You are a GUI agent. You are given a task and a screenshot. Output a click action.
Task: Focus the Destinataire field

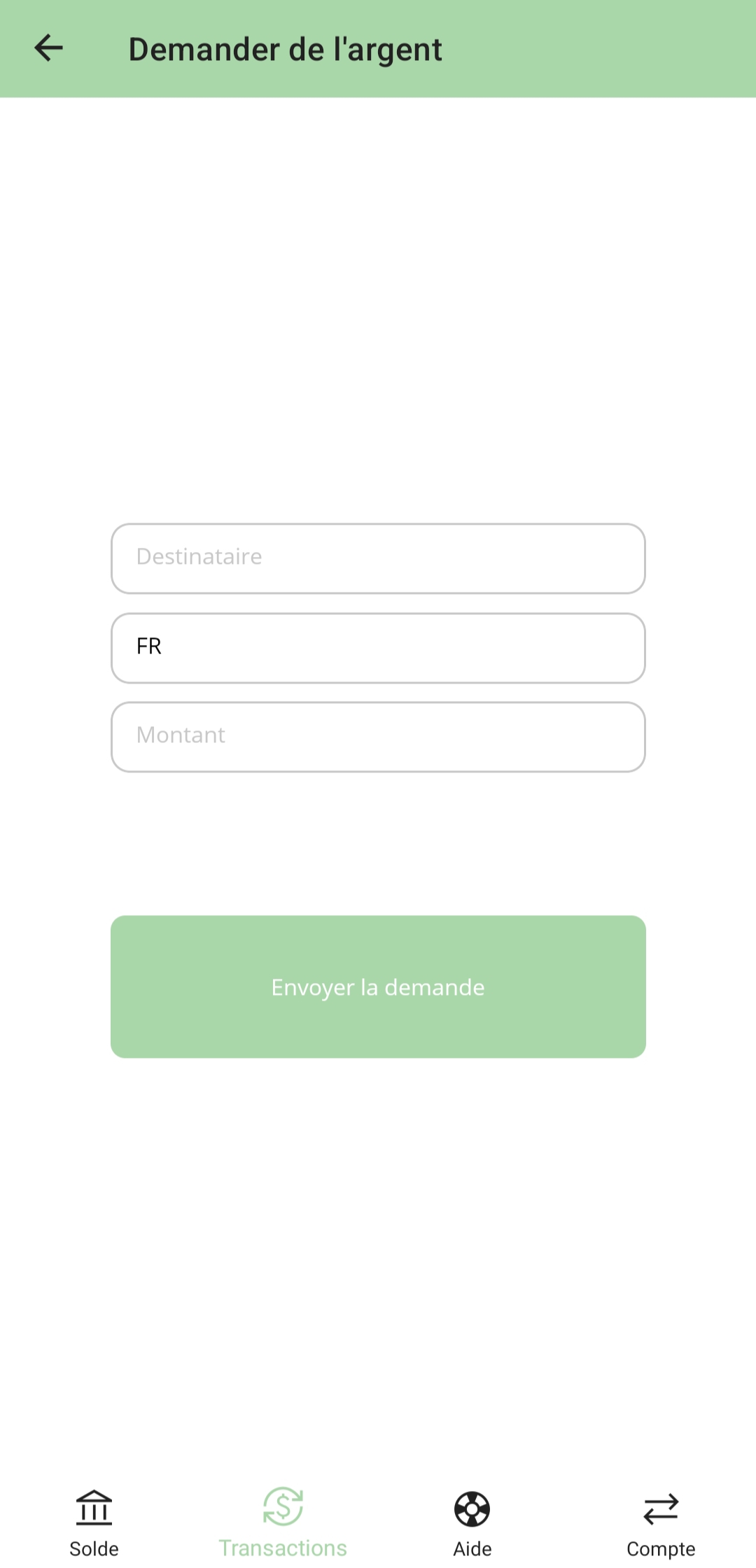point(378,558)
